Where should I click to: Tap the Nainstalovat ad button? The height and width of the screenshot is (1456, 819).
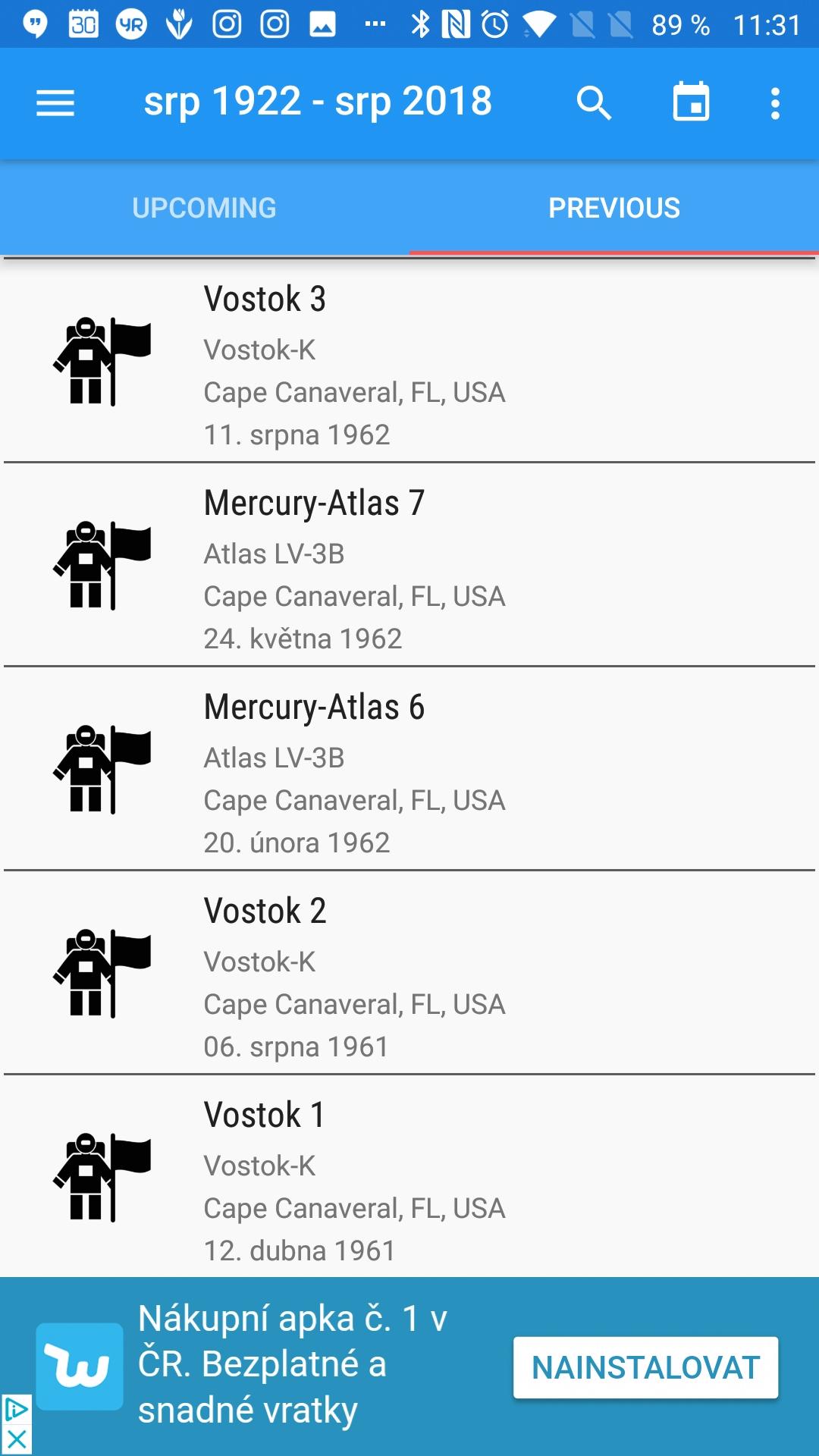tap(646, 1367)
